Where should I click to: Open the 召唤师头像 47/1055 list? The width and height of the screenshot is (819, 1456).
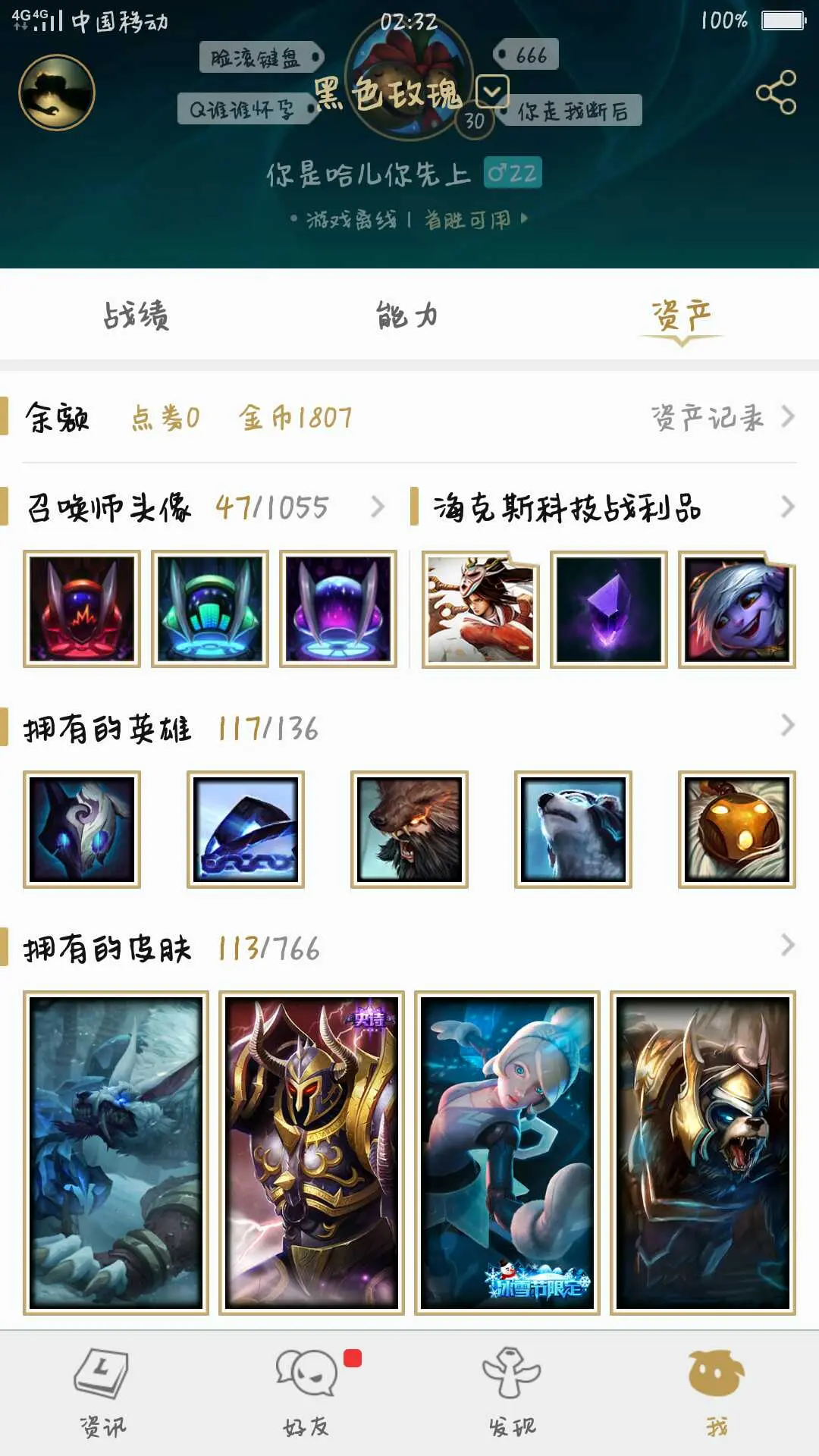(x=205, y=507)
